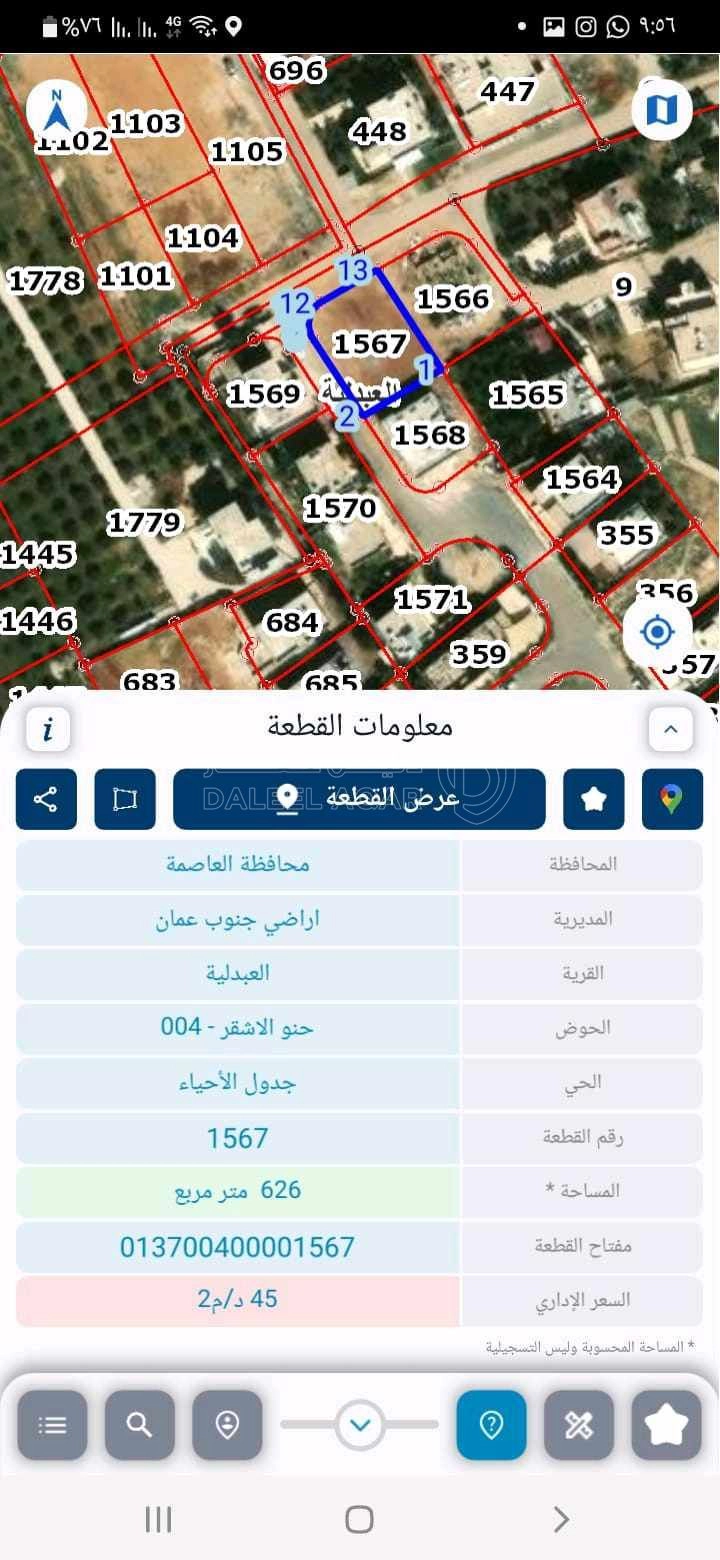The height and width of the screenshot is (1560, 720).
Task: Open Android recent apps from navigation bar
Action: point(158,1519)
